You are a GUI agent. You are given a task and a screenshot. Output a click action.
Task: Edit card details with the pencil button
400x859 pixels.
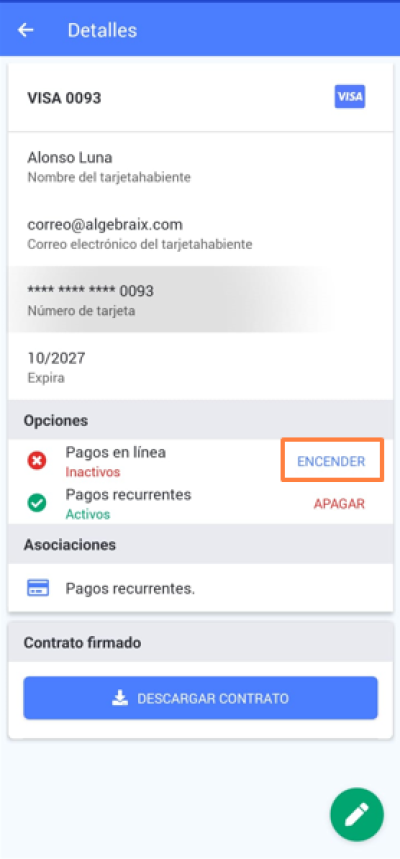click(x=357, y=815)
